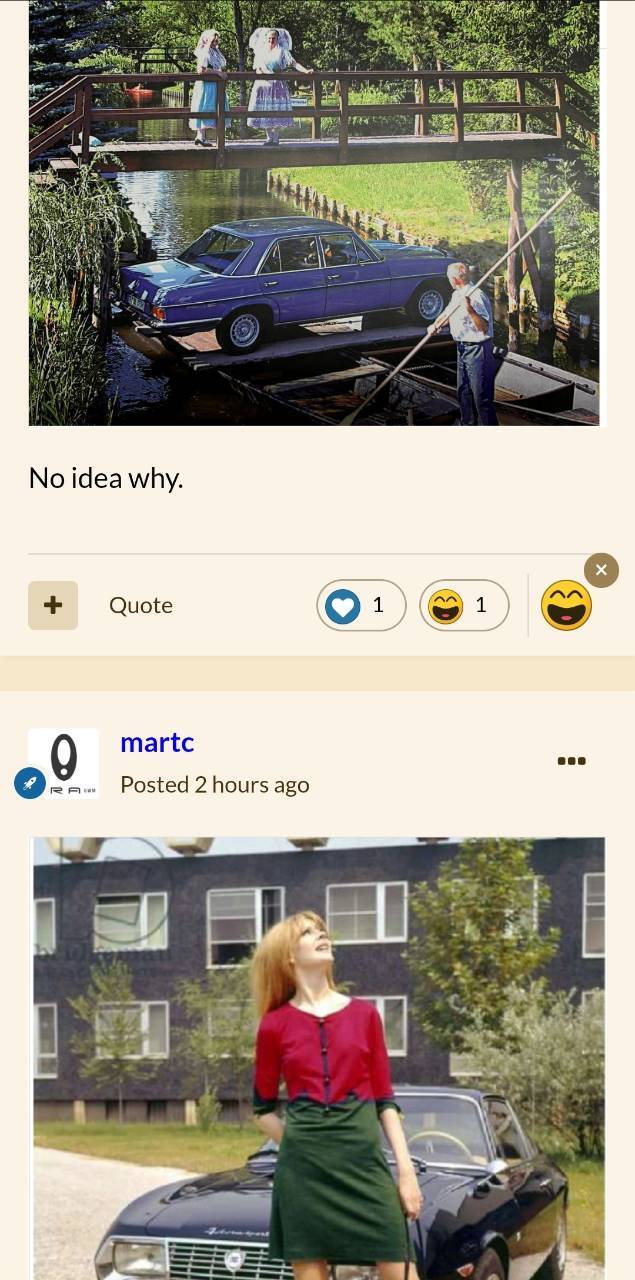Viewport: 635px width, 1280px height.
Task: Quote the "No idea why" post
Action: [141, 605]
